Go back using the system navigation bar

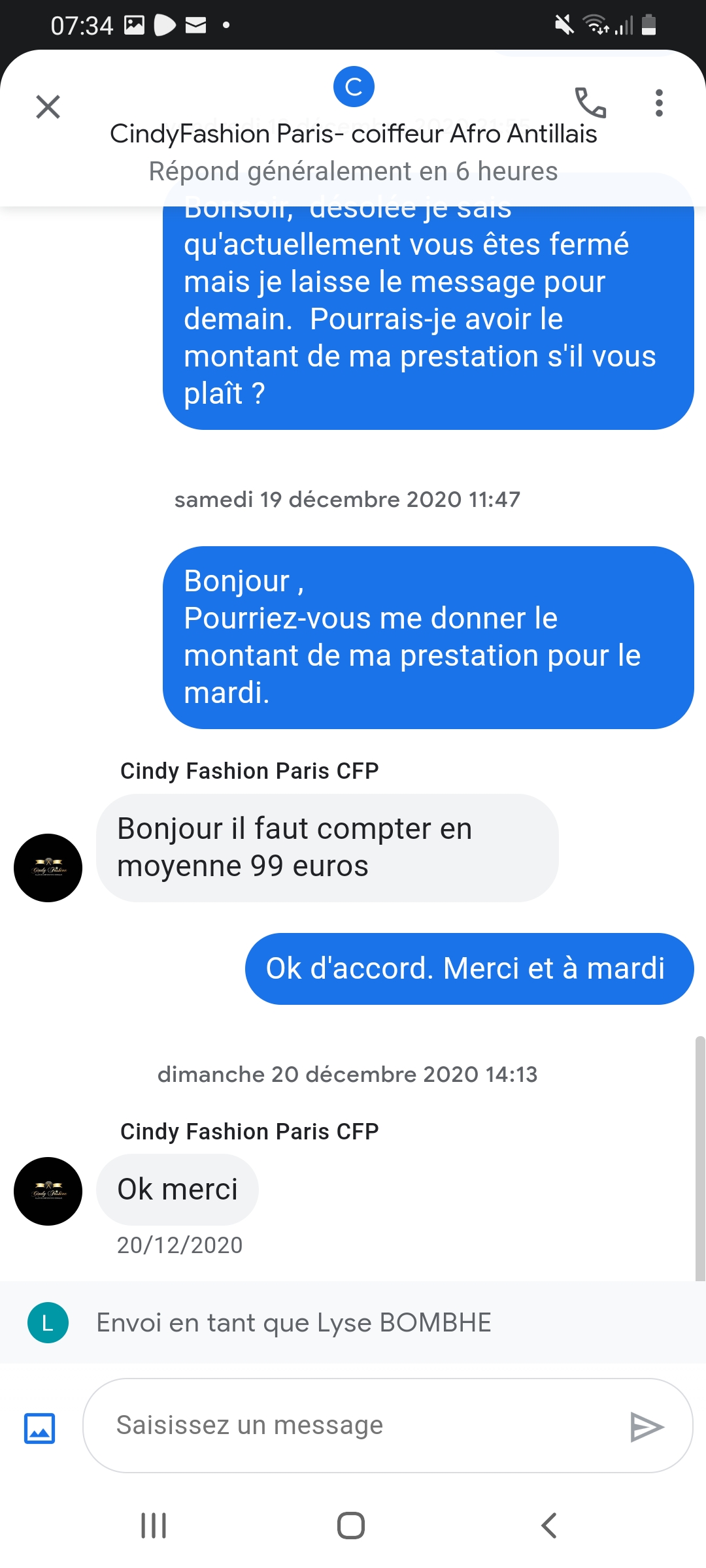click(x=549, y=1526)
